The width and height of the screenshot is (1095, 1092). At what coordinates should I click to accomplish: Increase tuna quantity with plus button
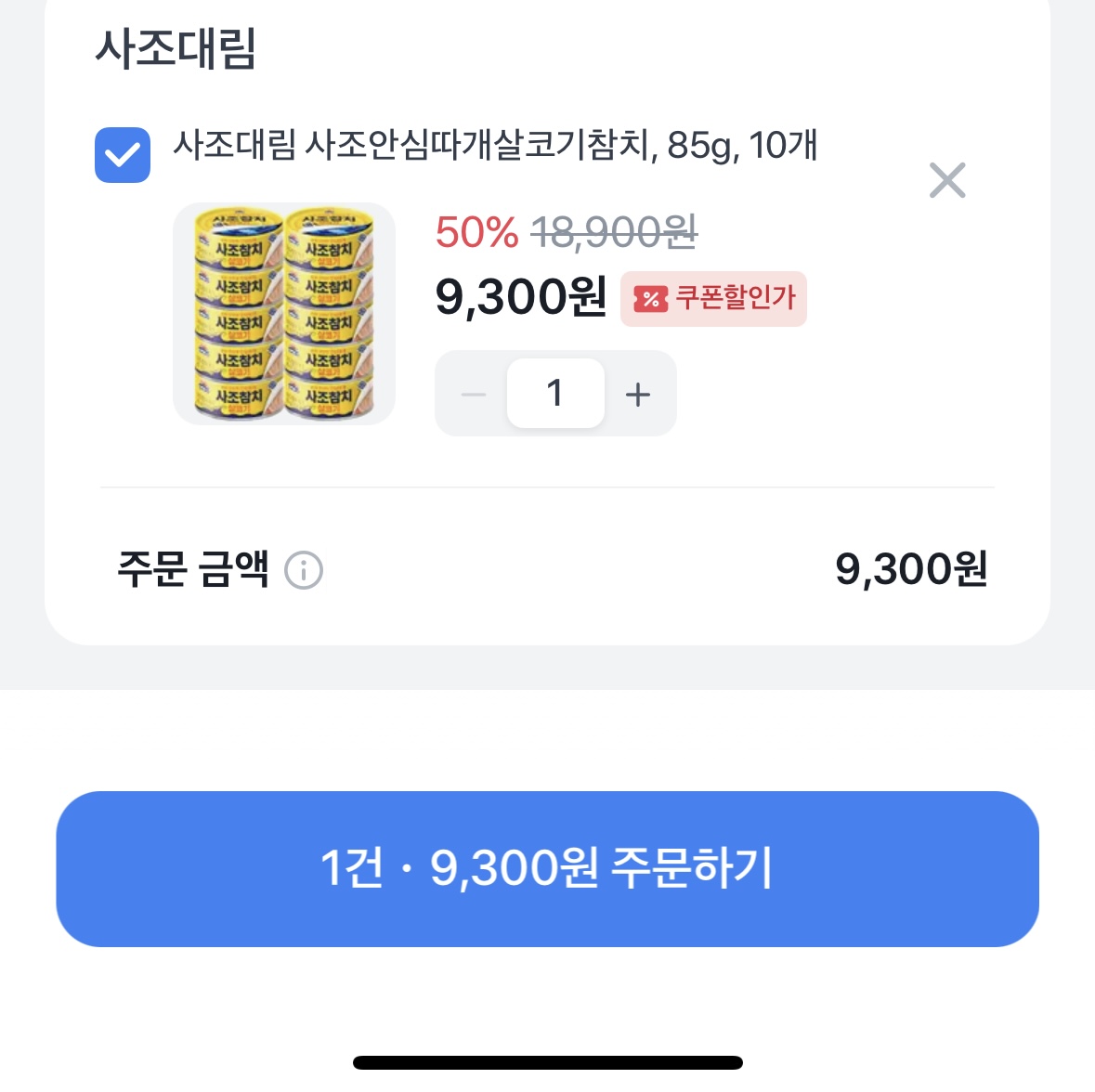tap(638, 394)
